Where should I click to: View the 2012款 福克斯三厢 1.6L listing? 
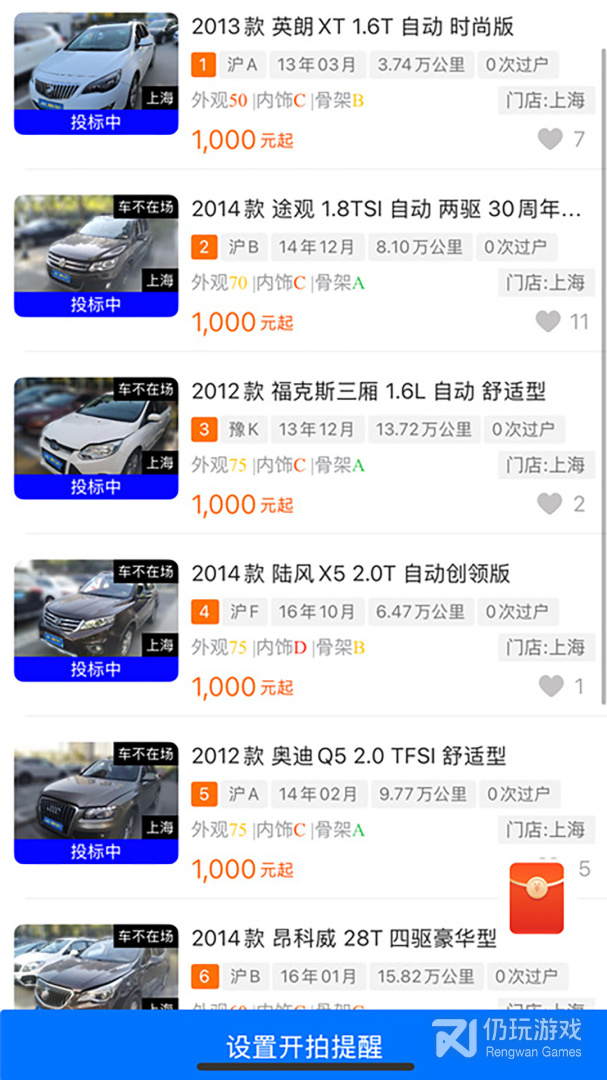tap(368, 391)
